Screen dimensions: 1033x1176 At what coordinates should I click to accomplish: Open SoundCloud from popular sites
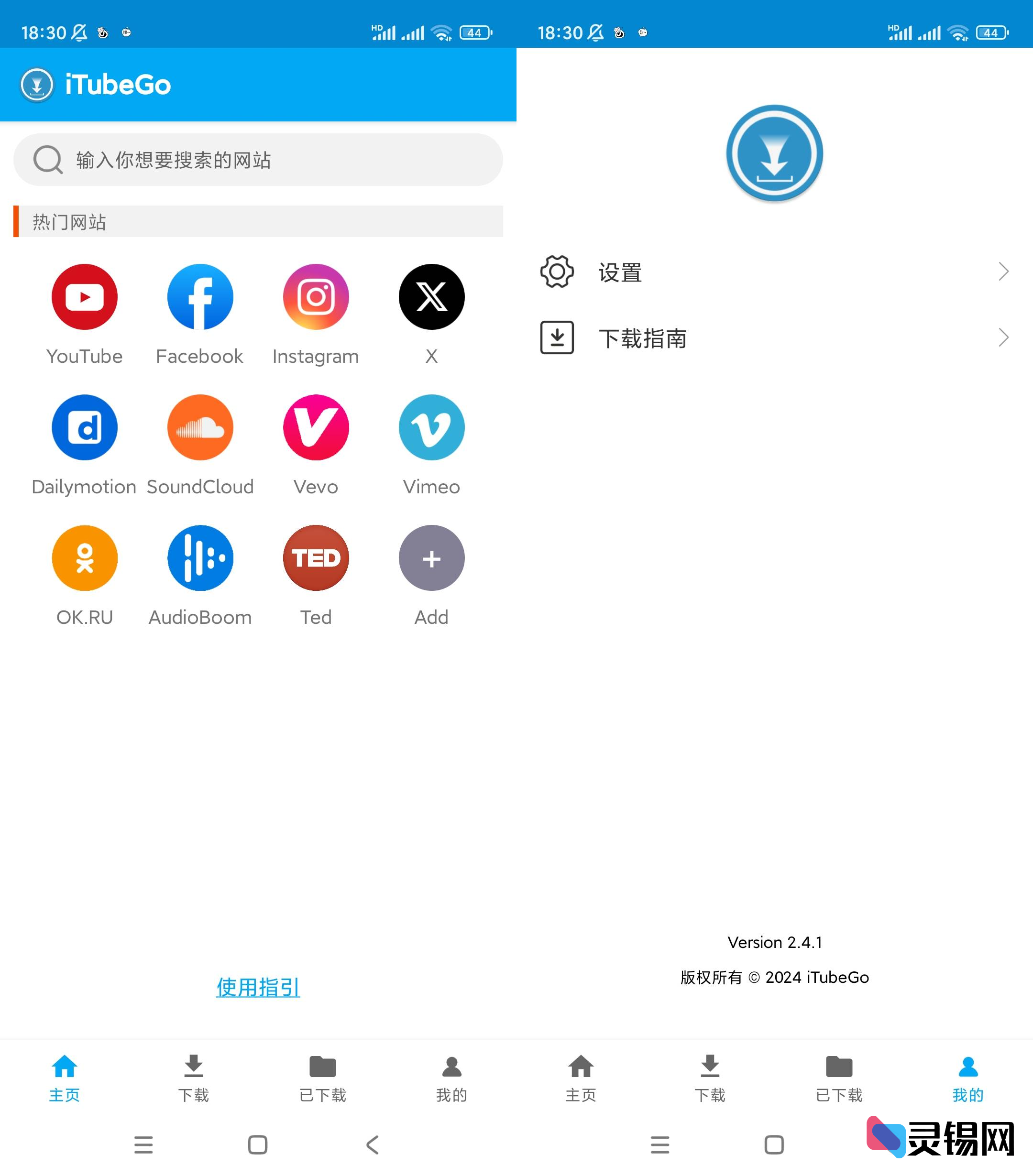200,427
